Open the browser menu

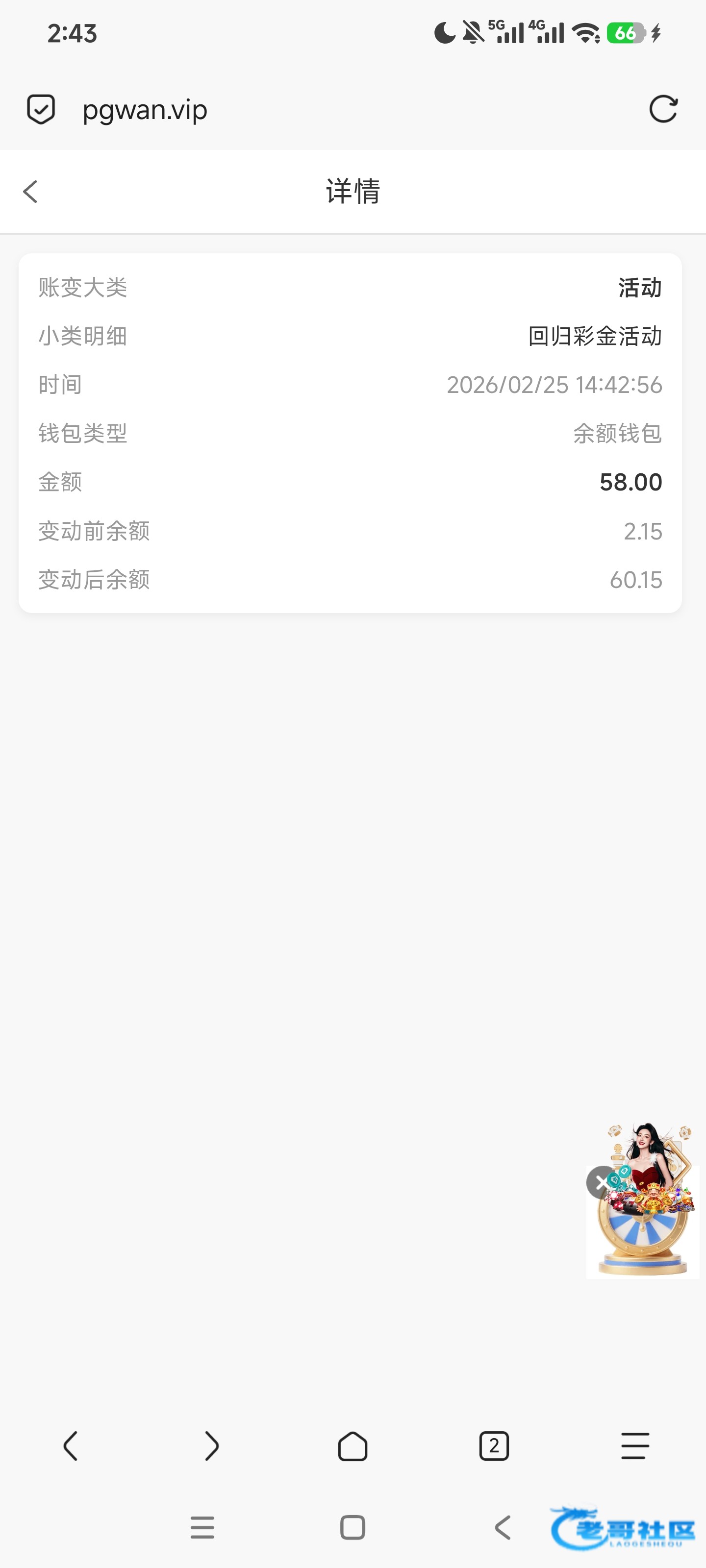pyautogui.click(x=635, y=1445)
